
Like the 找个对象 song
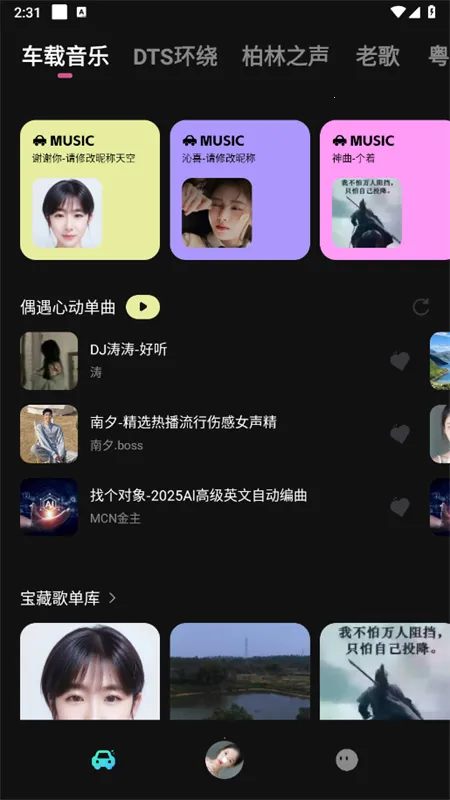click(400, 507)
